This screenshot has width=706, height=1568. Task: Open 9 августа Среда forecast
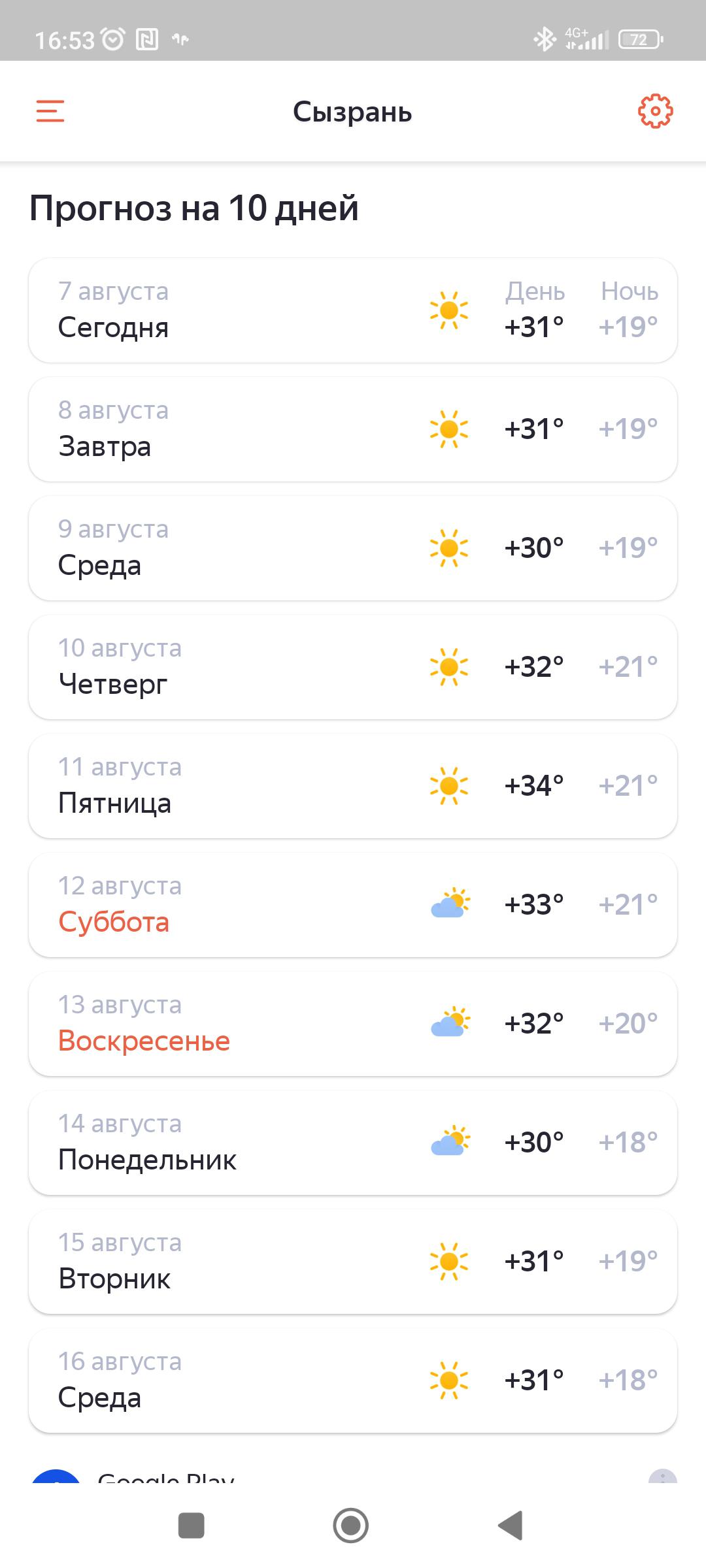353,548
